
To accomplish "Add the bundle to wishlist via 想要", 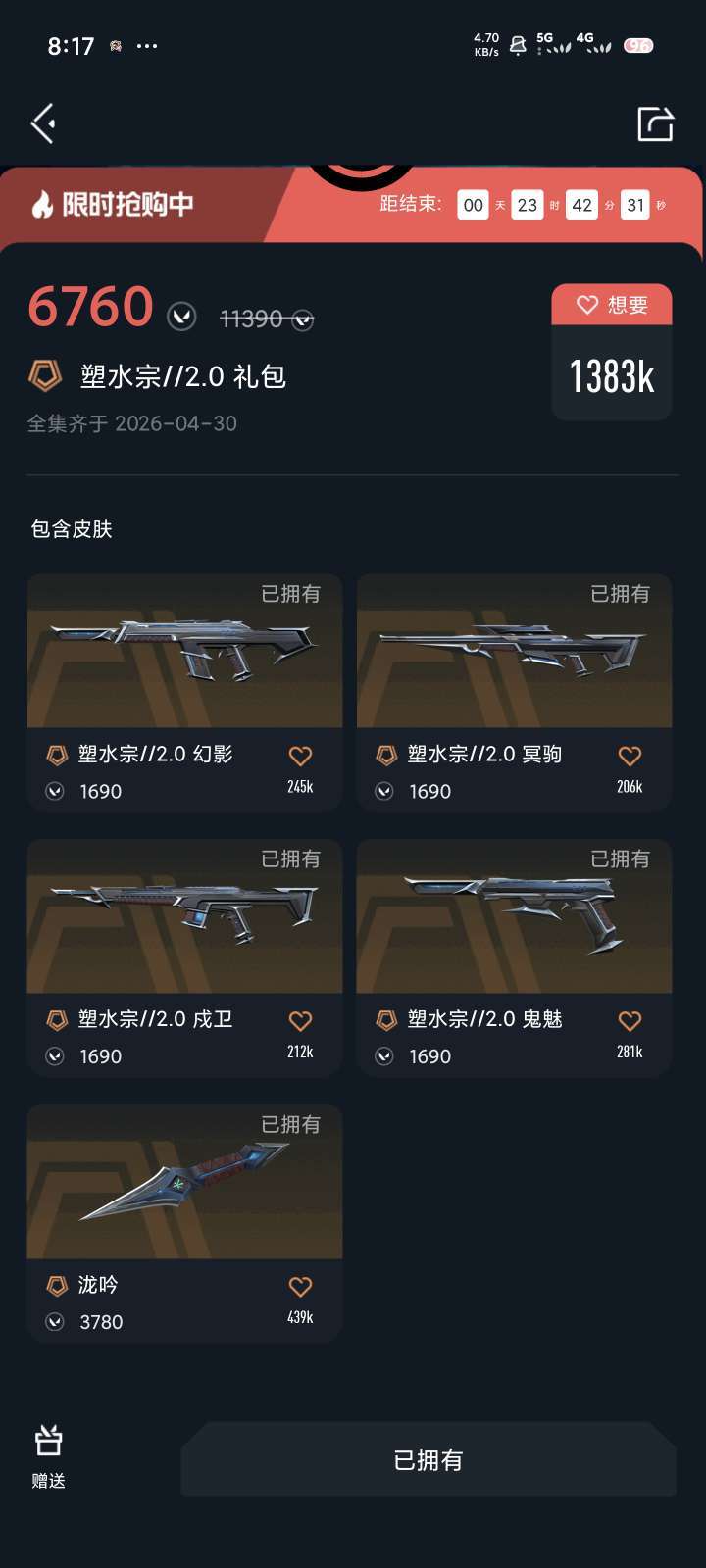I will point(612,305).
